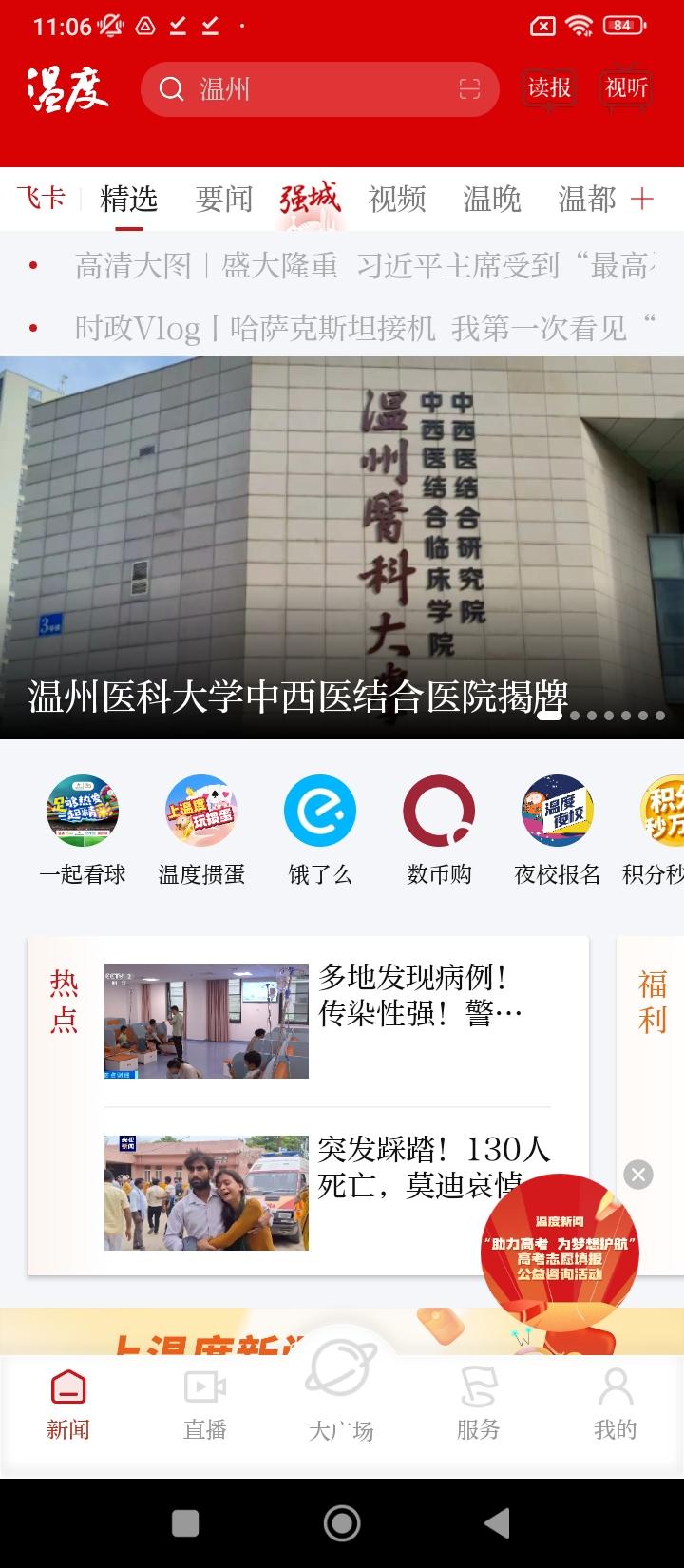Screen dimensions: 684x1568
Task: Open 读报 newspaper reader
Action: pos(549,88)
